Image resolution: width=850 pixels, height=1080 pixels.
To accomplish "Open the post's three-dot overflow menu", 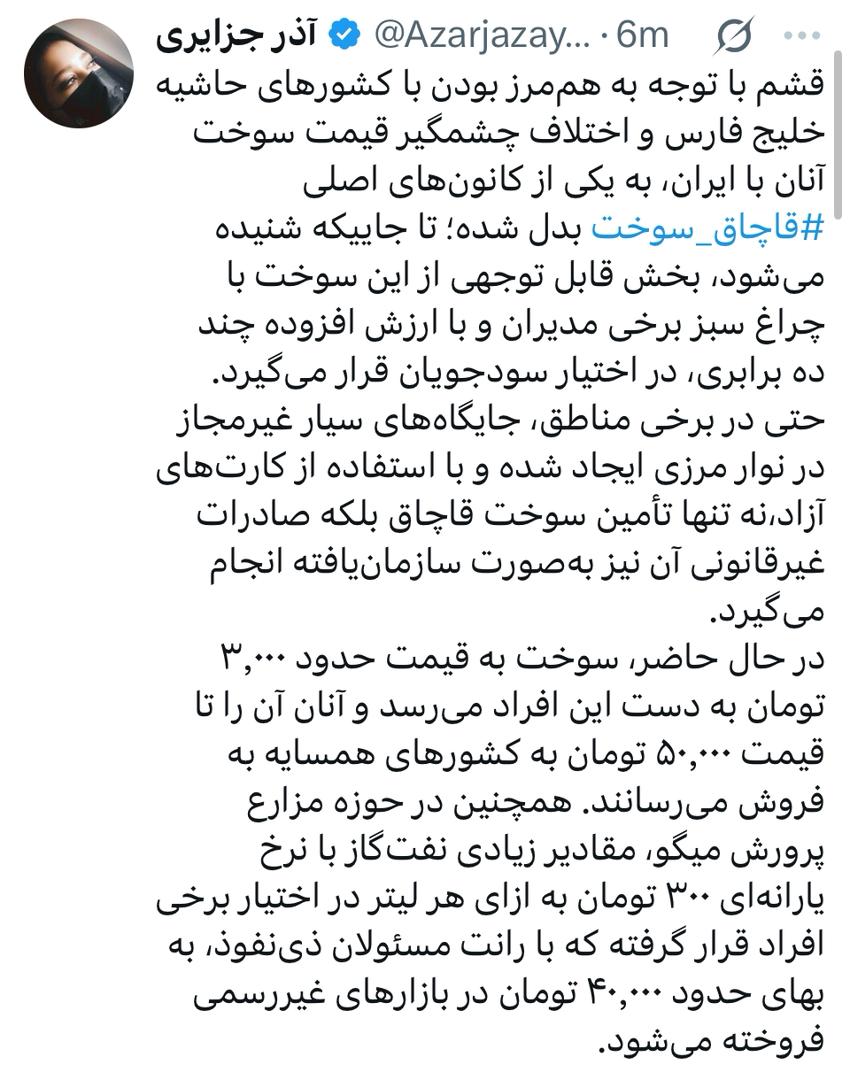I will [x=801, y=38].
